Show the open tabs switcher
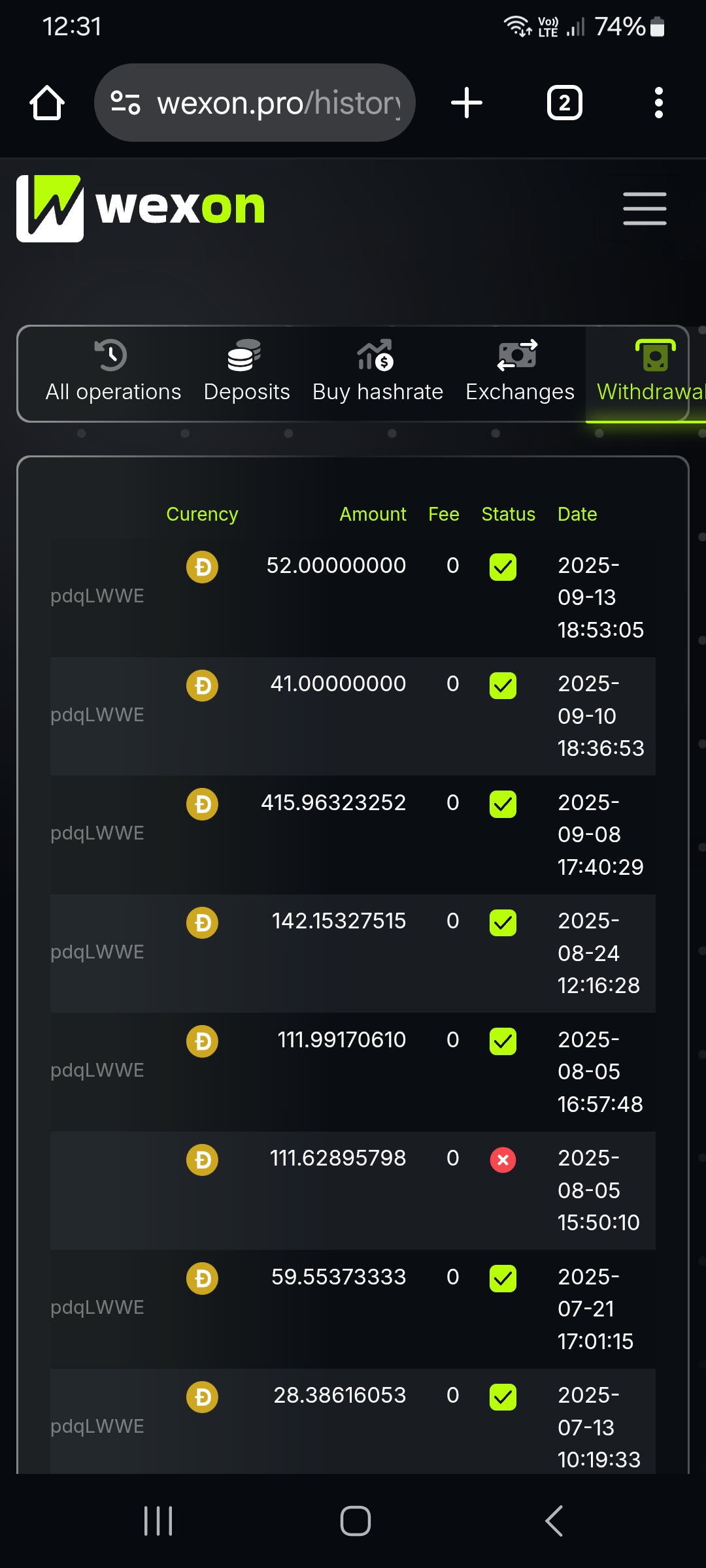 tap(564, 103)
